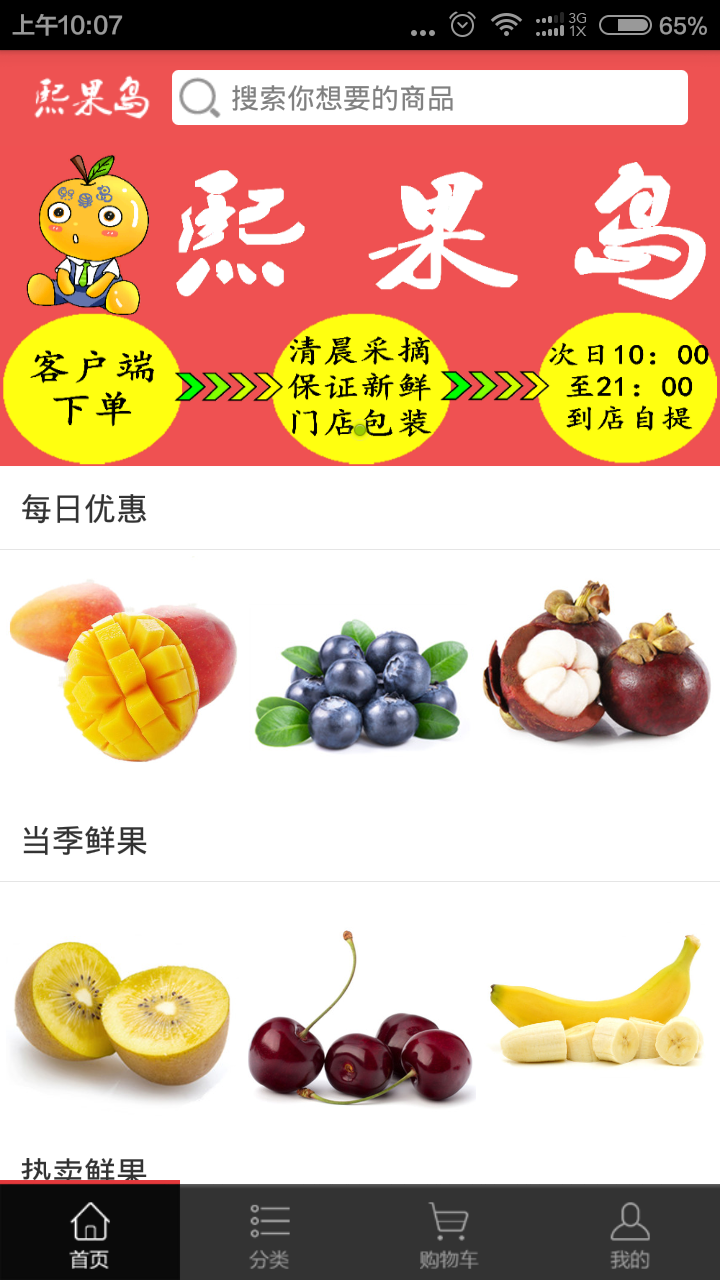Open the 购物车 shopping cart tab

[x=449, y=1234]
